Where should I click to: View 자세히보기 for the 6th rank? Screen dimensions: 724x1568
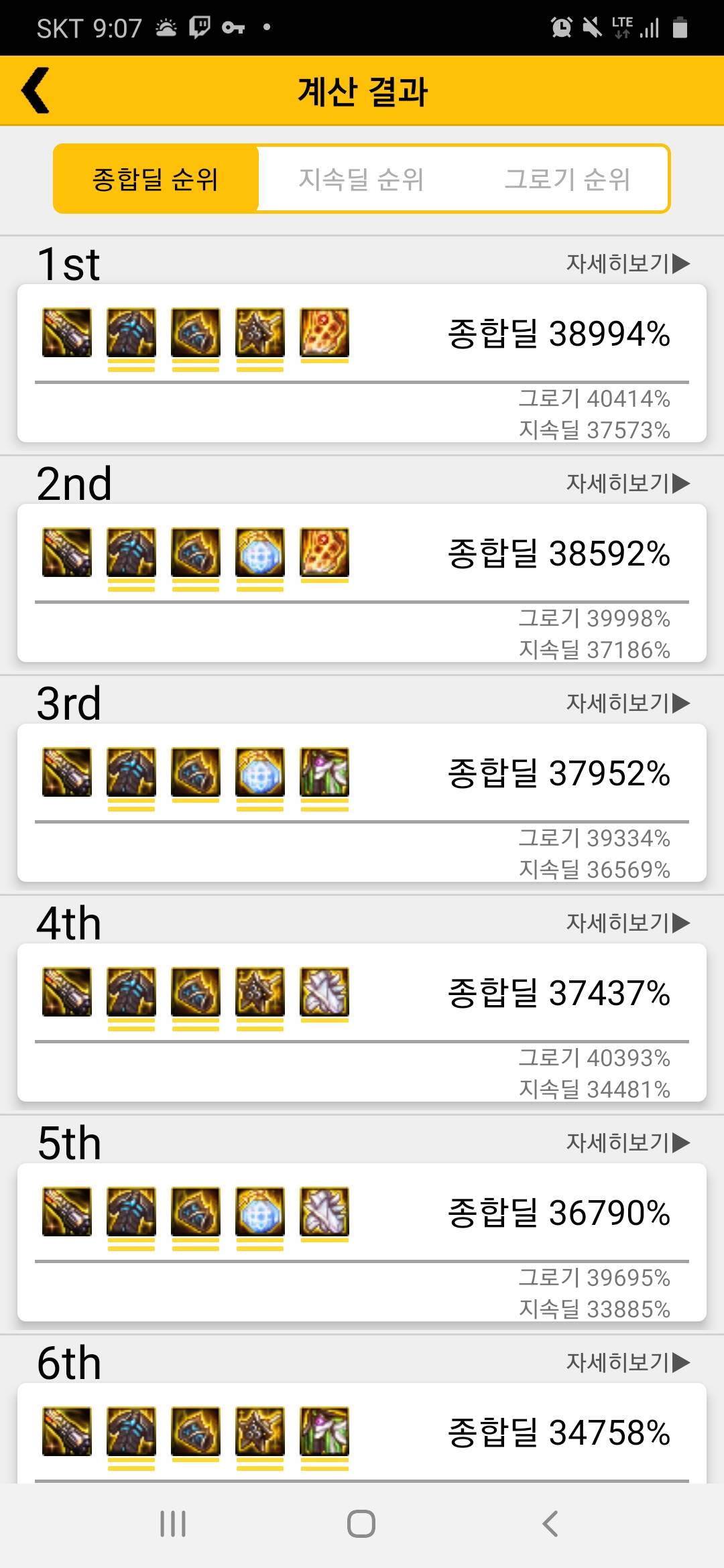pos(627,1362)
